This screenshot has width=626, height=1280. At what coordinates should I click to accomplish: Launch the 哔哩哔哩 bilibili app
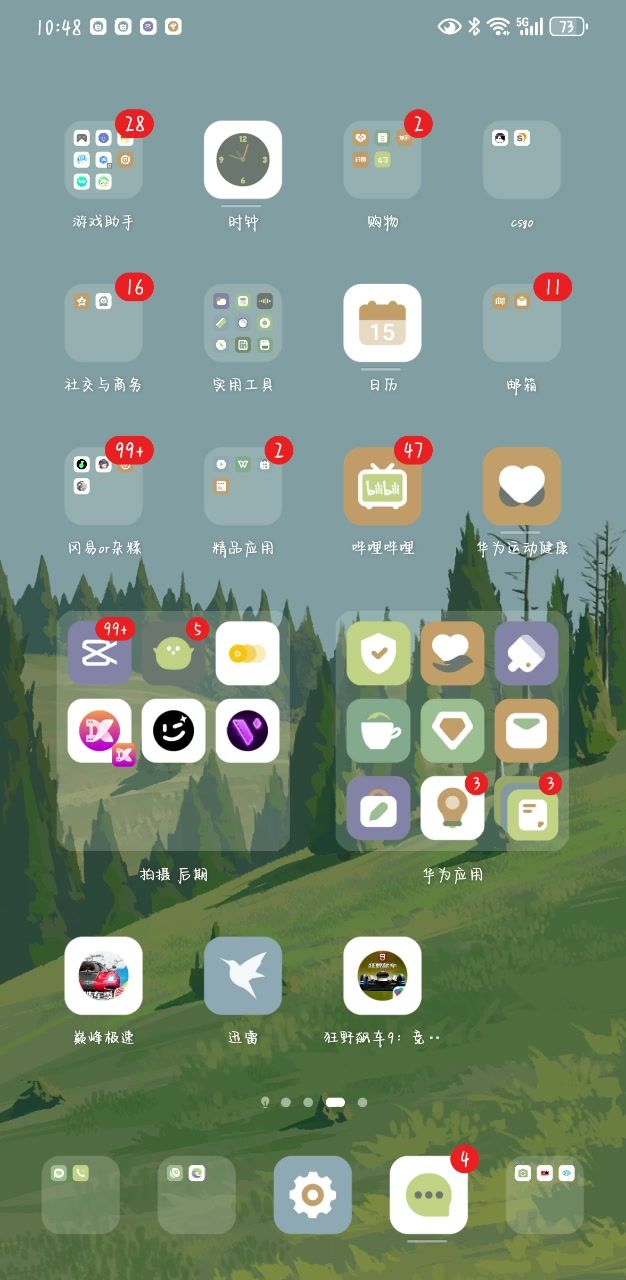pyautogui.click(x=382, y=486)
